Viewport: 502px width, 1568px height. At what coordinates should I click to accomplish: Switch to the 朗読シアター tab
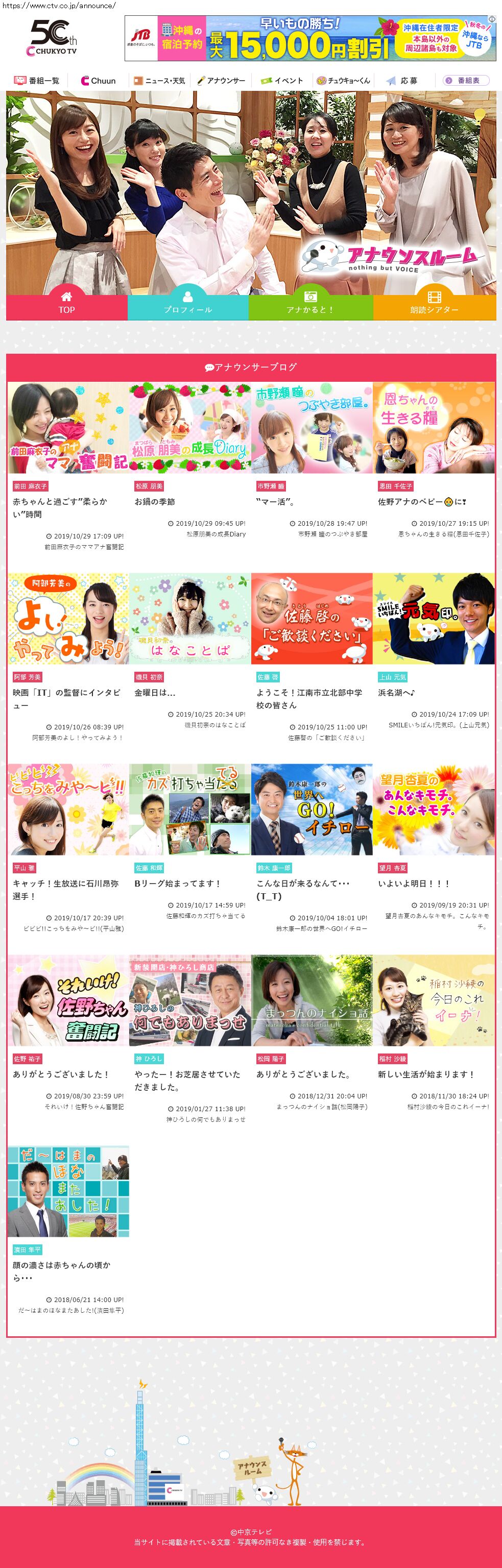(x=434, y=303)
